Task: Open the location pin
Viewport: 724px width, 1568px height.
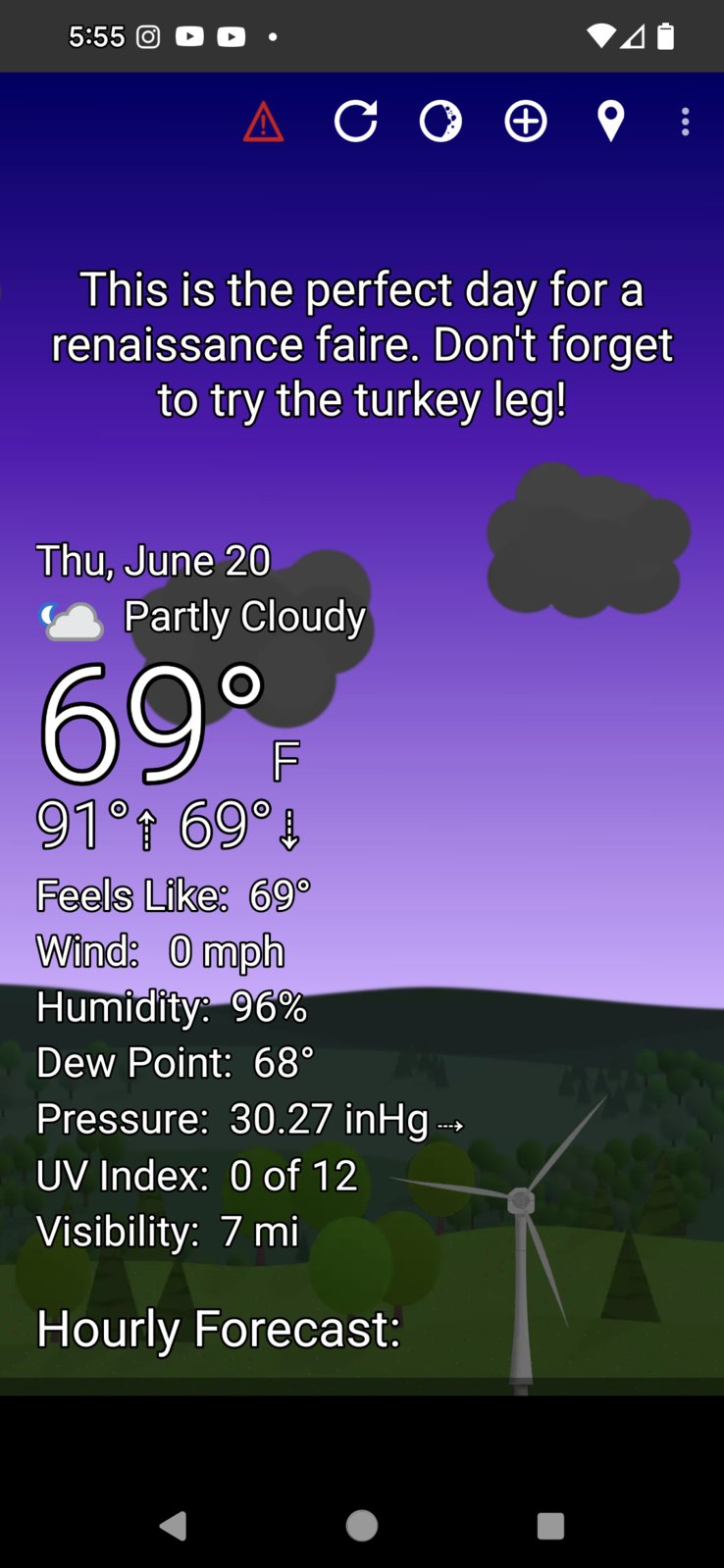Action: tap(610, 122)
